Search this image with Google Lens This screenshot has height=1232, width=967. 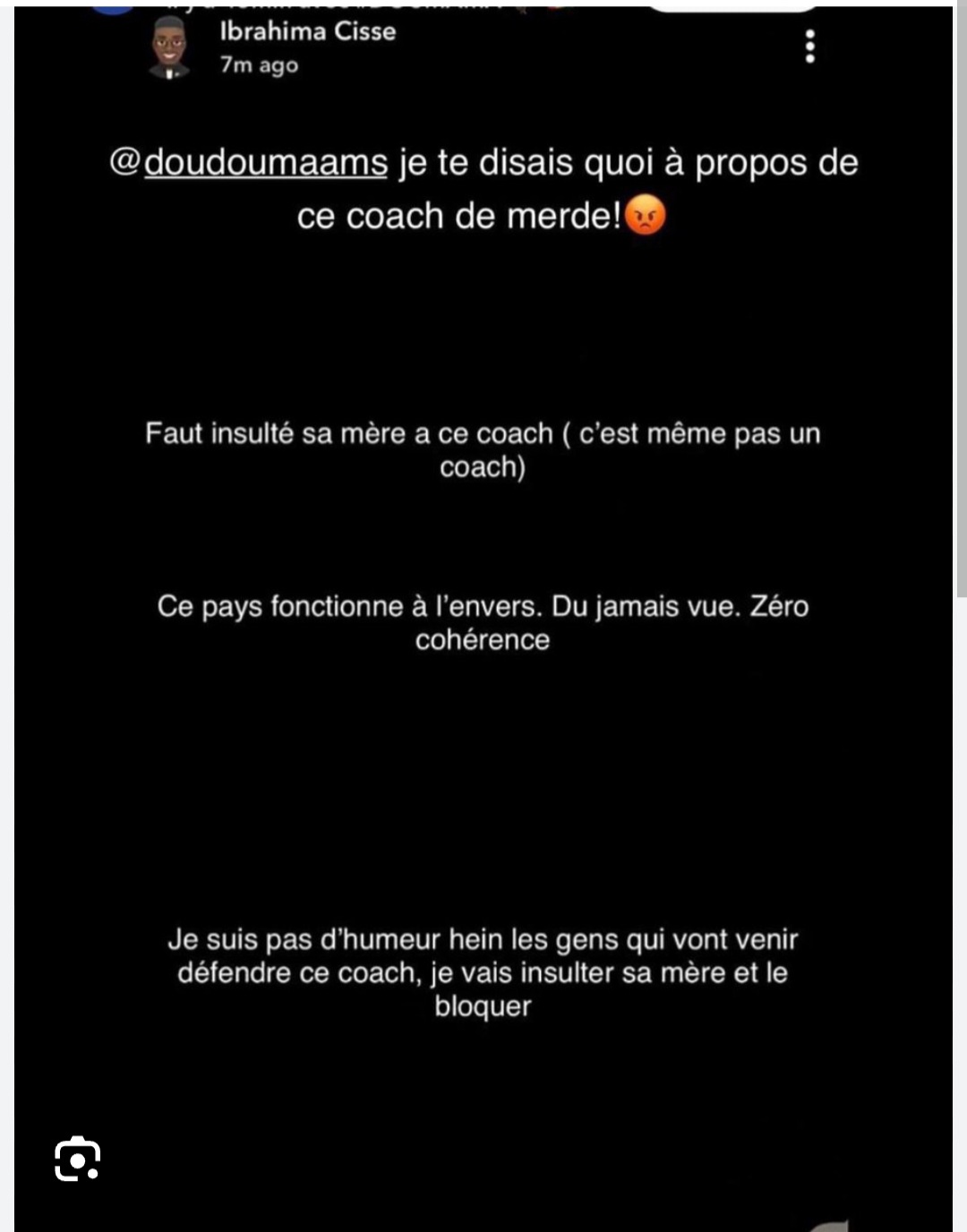pos(77,1159)
